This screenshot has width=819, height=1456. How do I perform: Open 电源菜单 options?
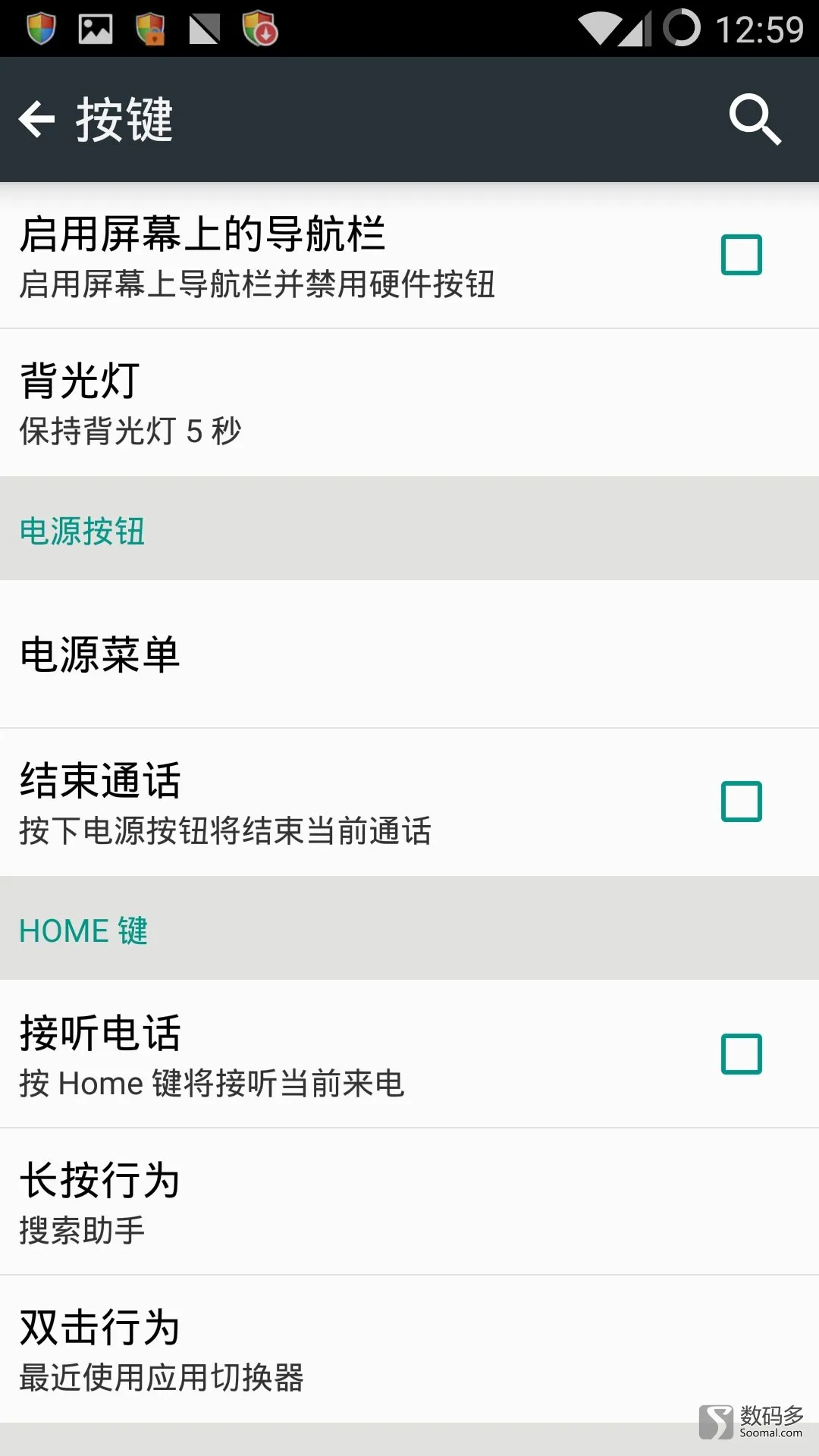[409, 654]
